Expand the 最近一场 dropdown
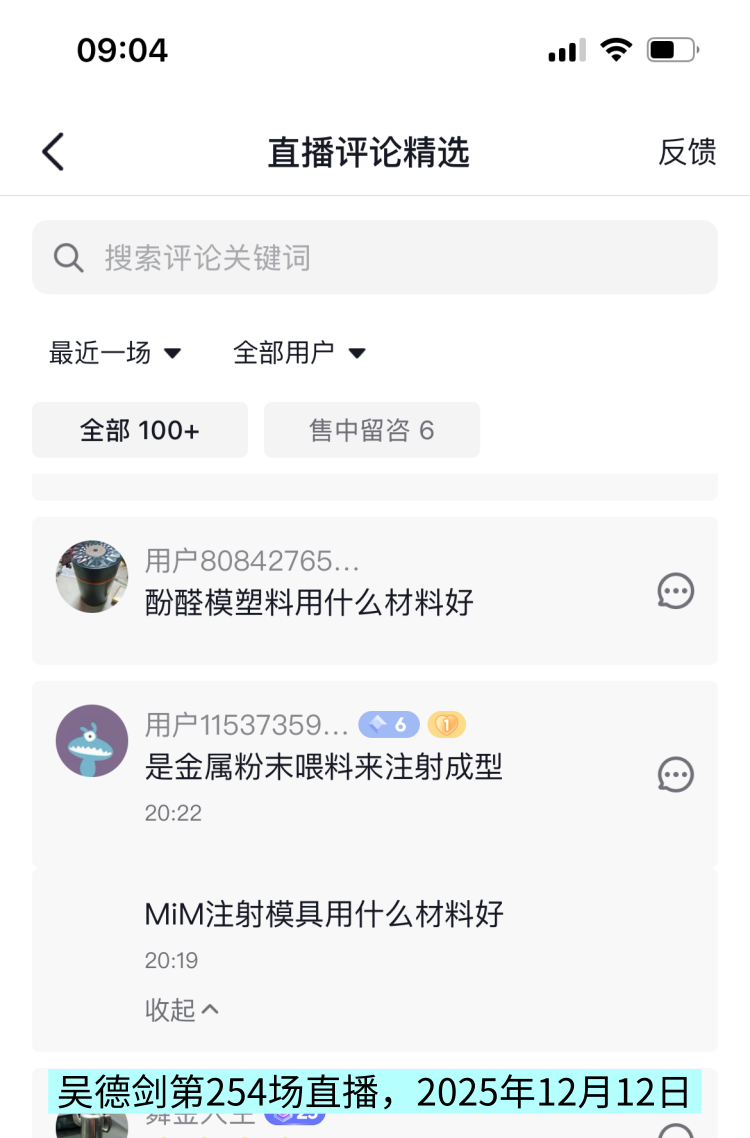The width and height of the screenshot is (750, 1138). 115,353
